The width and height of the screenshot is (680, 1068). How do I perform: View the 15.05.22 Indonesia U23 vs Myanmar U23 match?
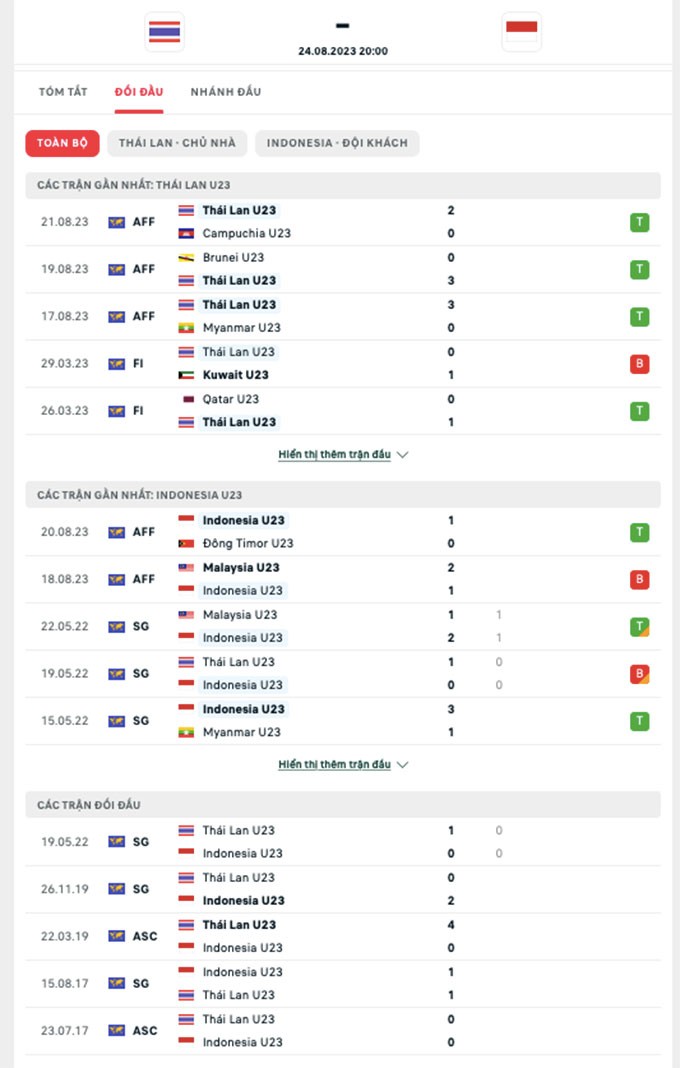pos(340,720)
